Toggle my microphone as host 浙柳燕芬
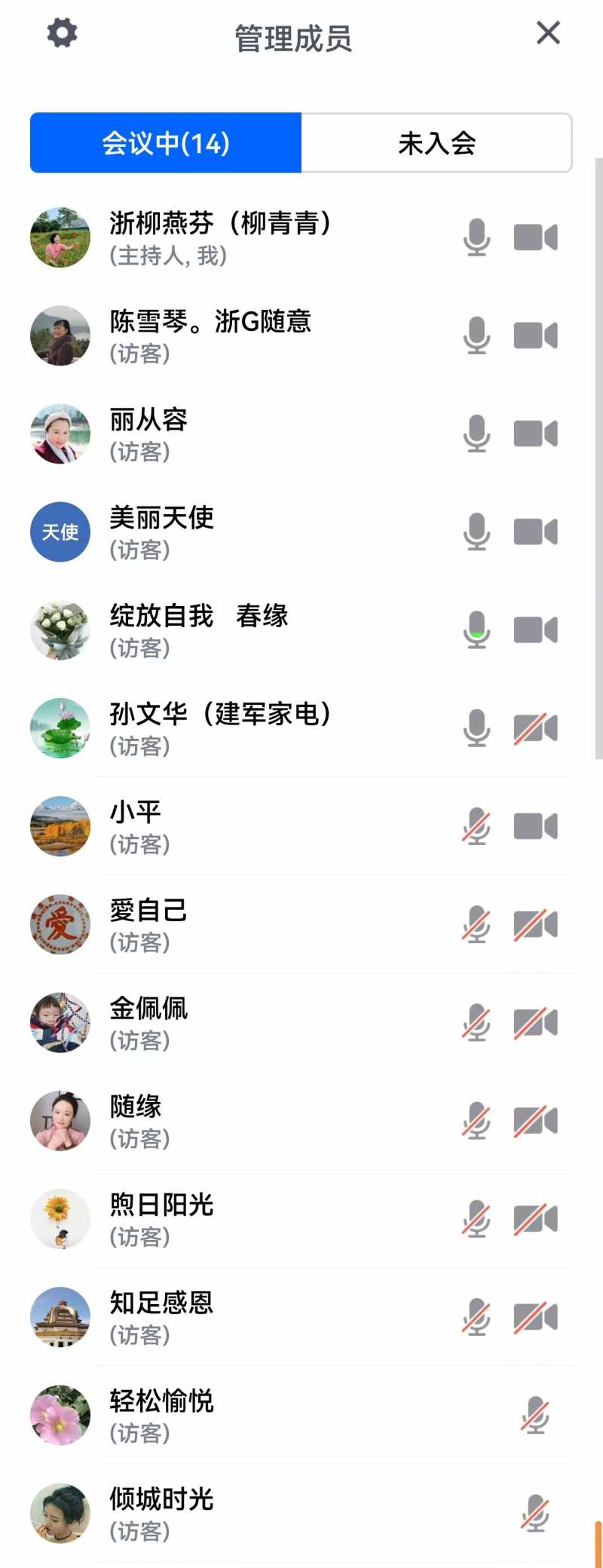 [x=476, y=237]
